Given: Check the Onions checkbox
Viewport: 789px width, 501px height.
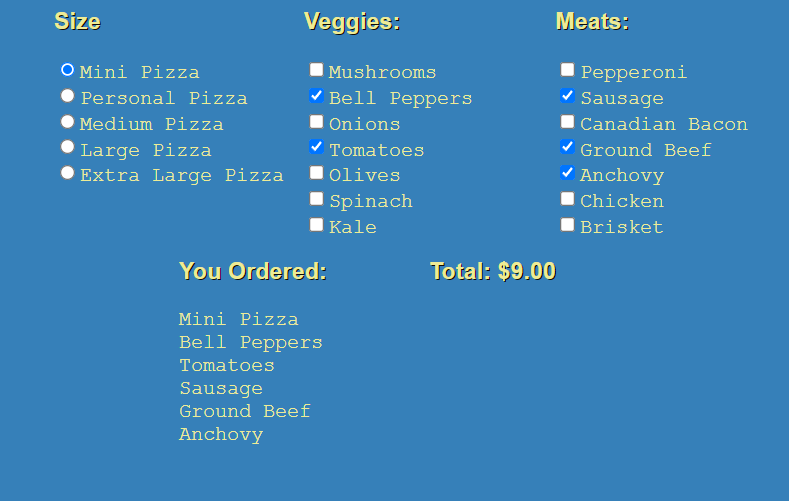Looking at the screenshot, I should pyautogui.click(x=316, y=122).
